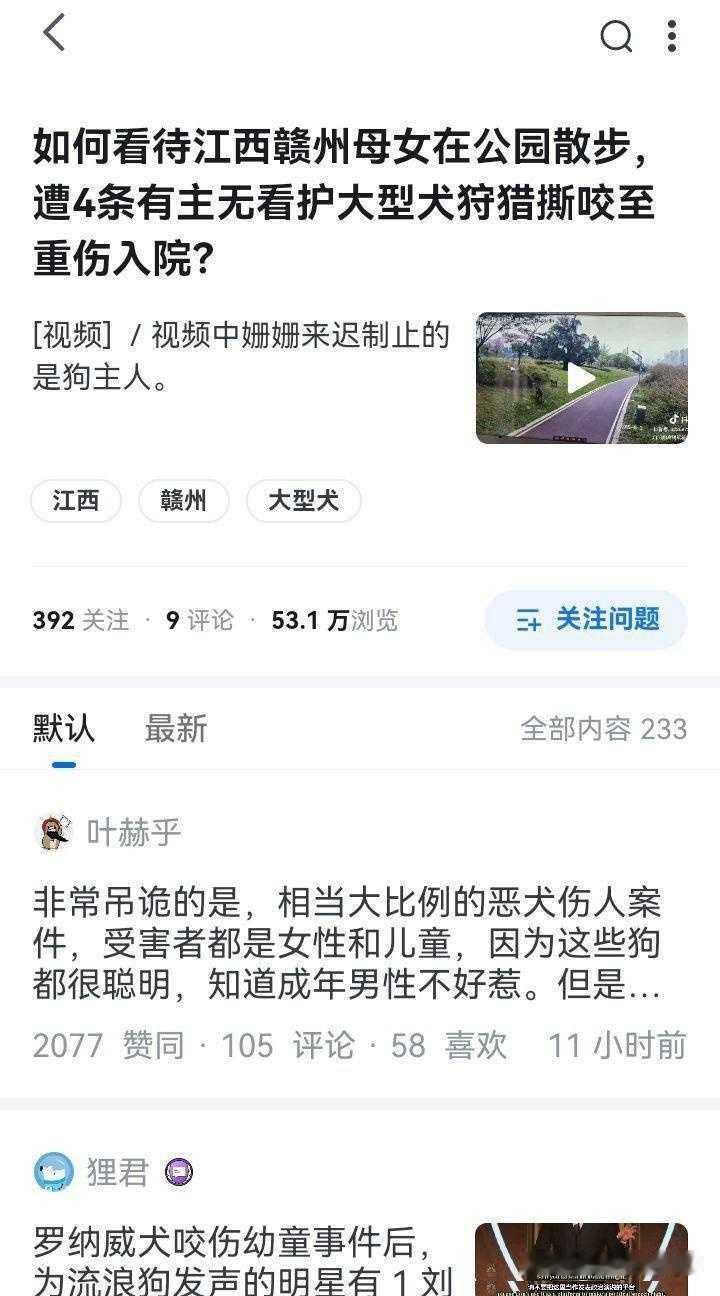Open search with the magnifier icon
The height and width of the screenshot is (1296, 720).
[617, 37]
